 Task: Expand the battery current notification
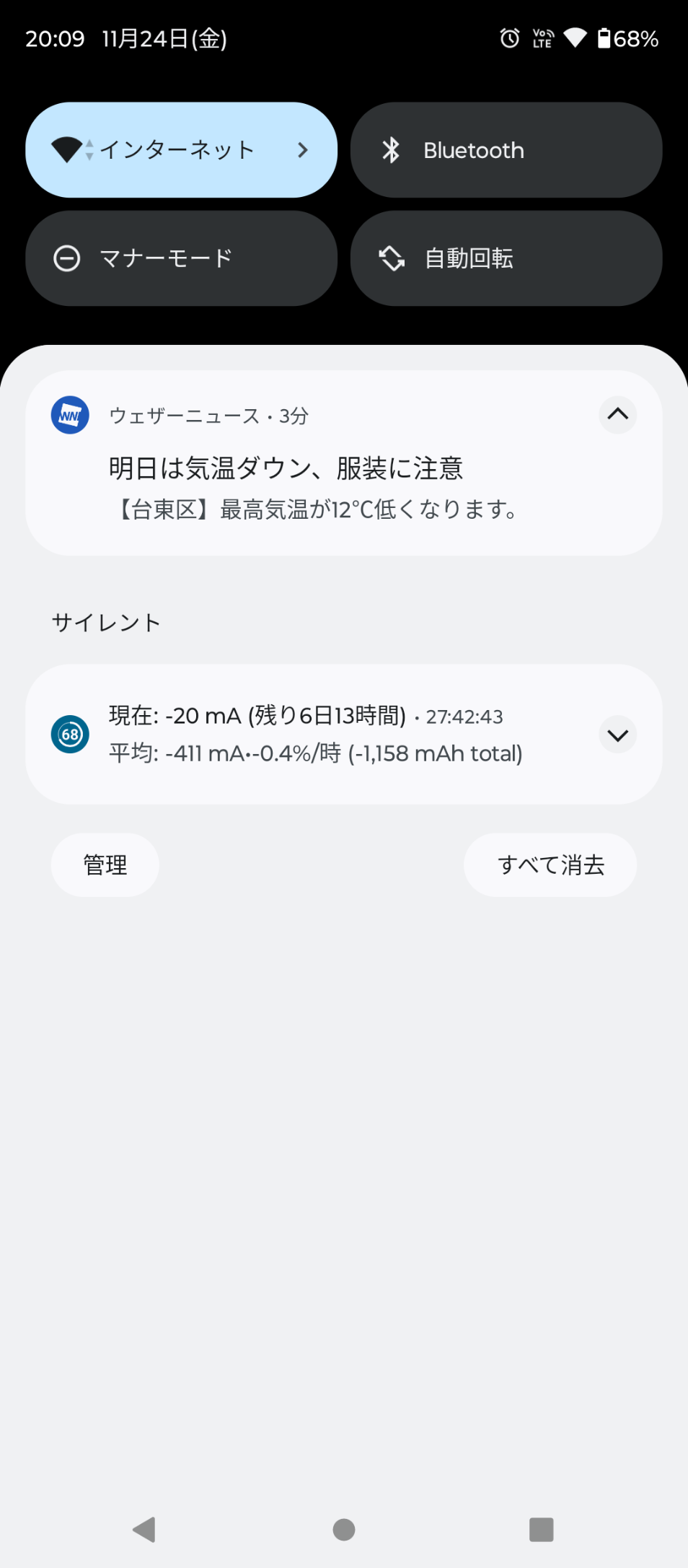(x=617, y=735)
